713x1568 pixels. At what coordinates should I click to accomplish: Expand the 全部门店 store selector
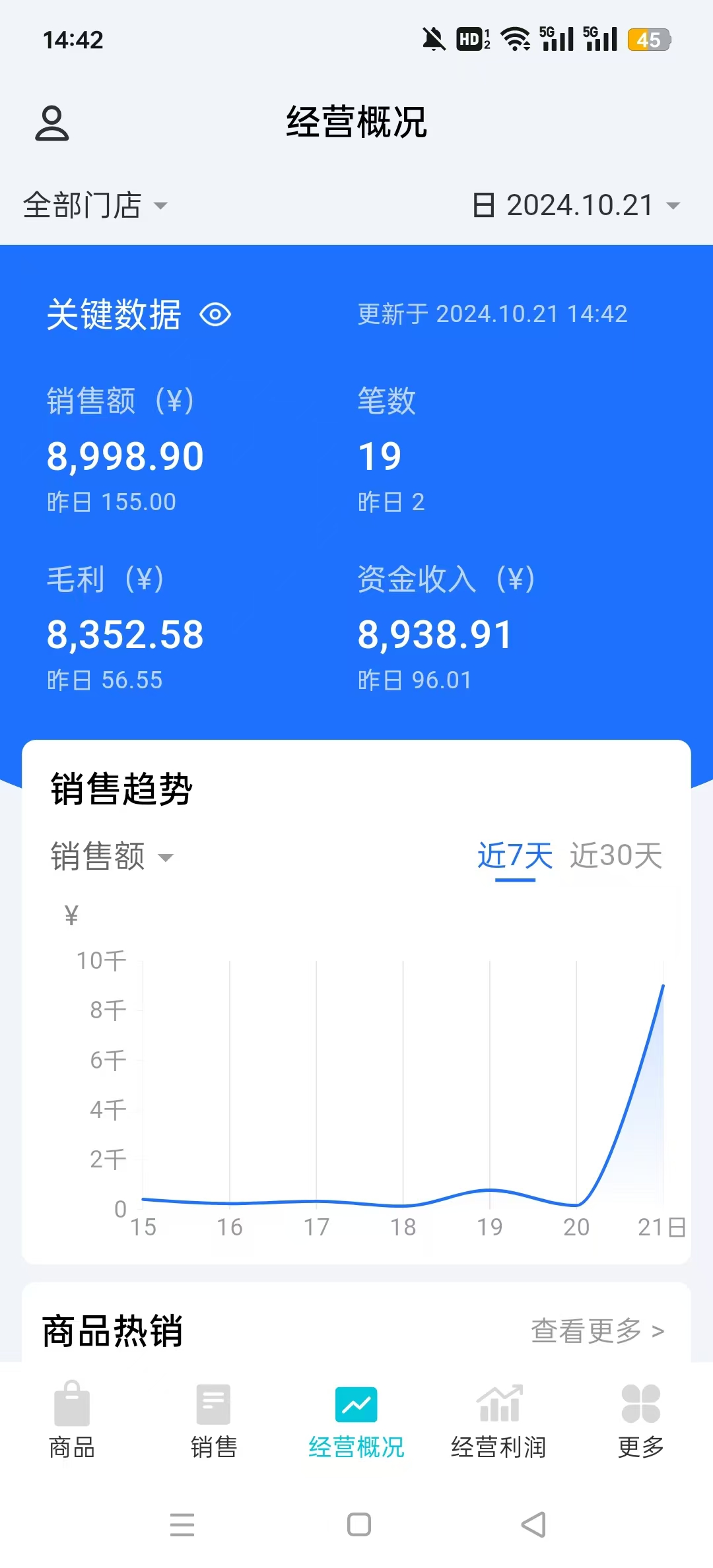[95, 205]
